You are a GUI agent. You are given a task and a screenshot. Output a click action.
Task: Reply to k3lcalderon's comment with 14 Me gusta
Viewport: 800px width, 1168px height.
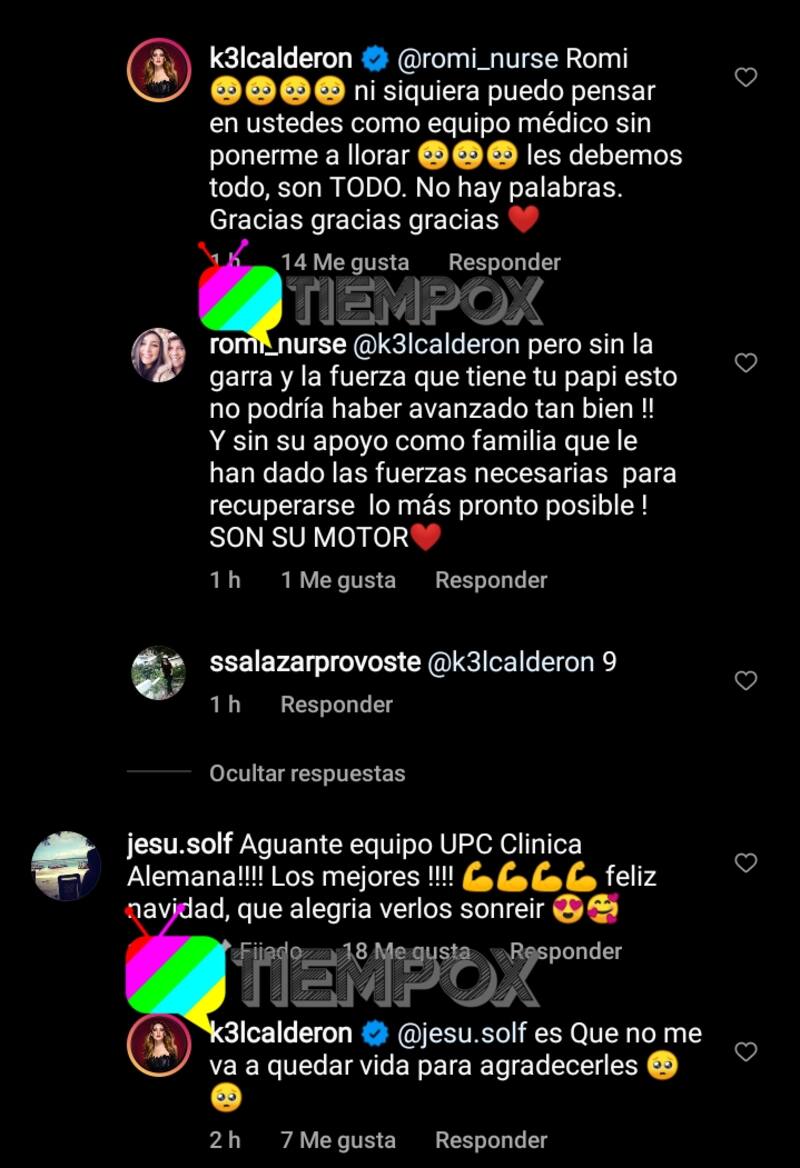click(504, 262)
